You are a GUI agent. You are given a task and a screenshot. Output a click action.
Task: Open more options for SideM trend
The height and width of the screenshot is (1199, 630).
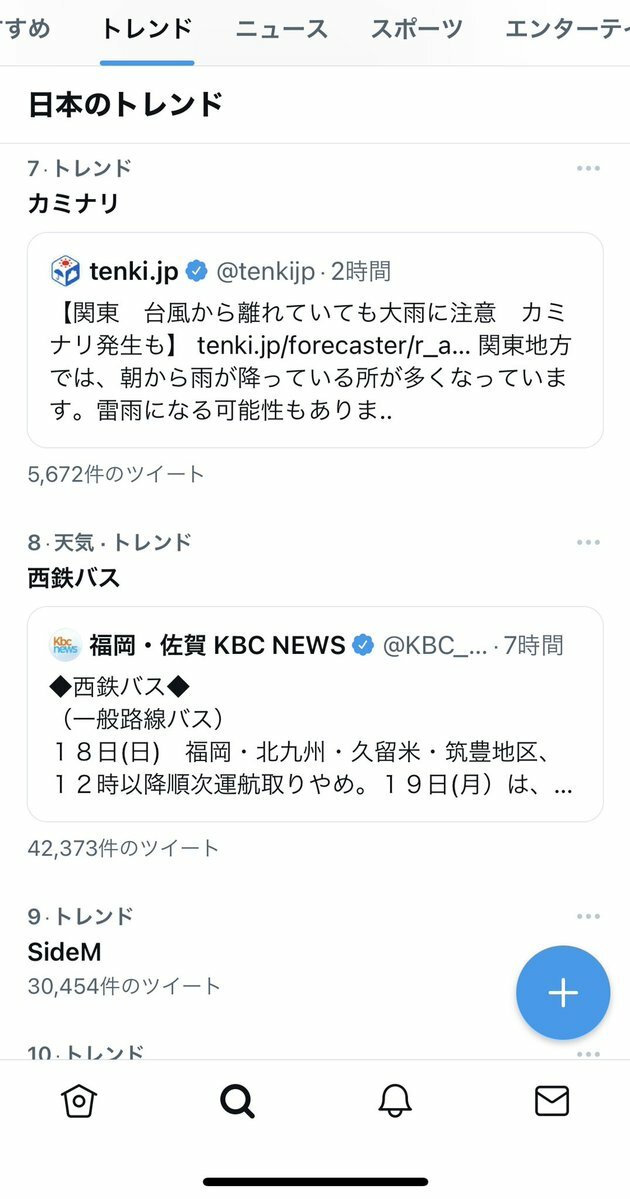[x=588, y=916]
